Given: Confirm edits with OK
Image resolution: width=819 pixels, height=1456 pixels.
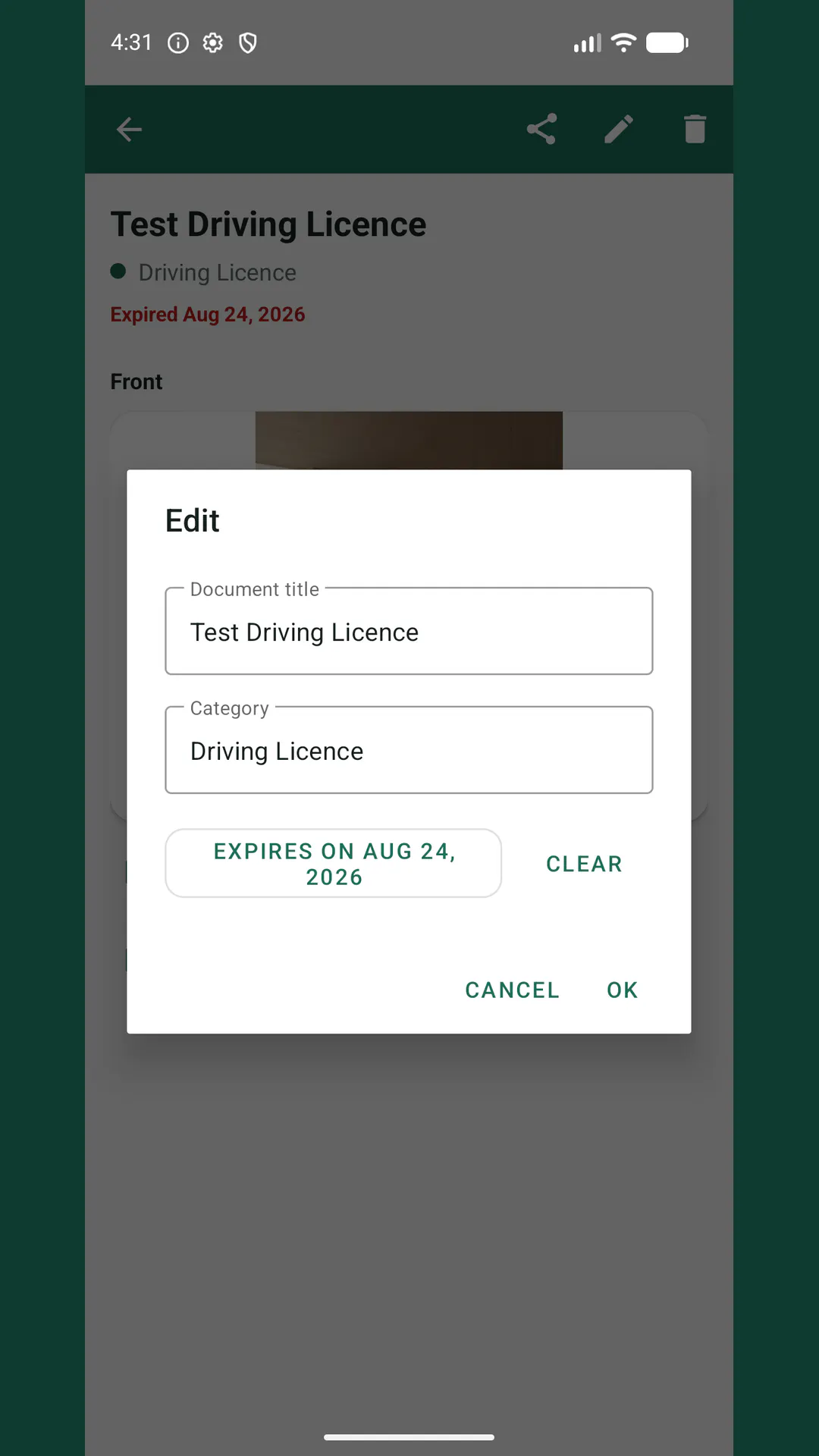Looking at the screenshot, I should pos(622,990).
